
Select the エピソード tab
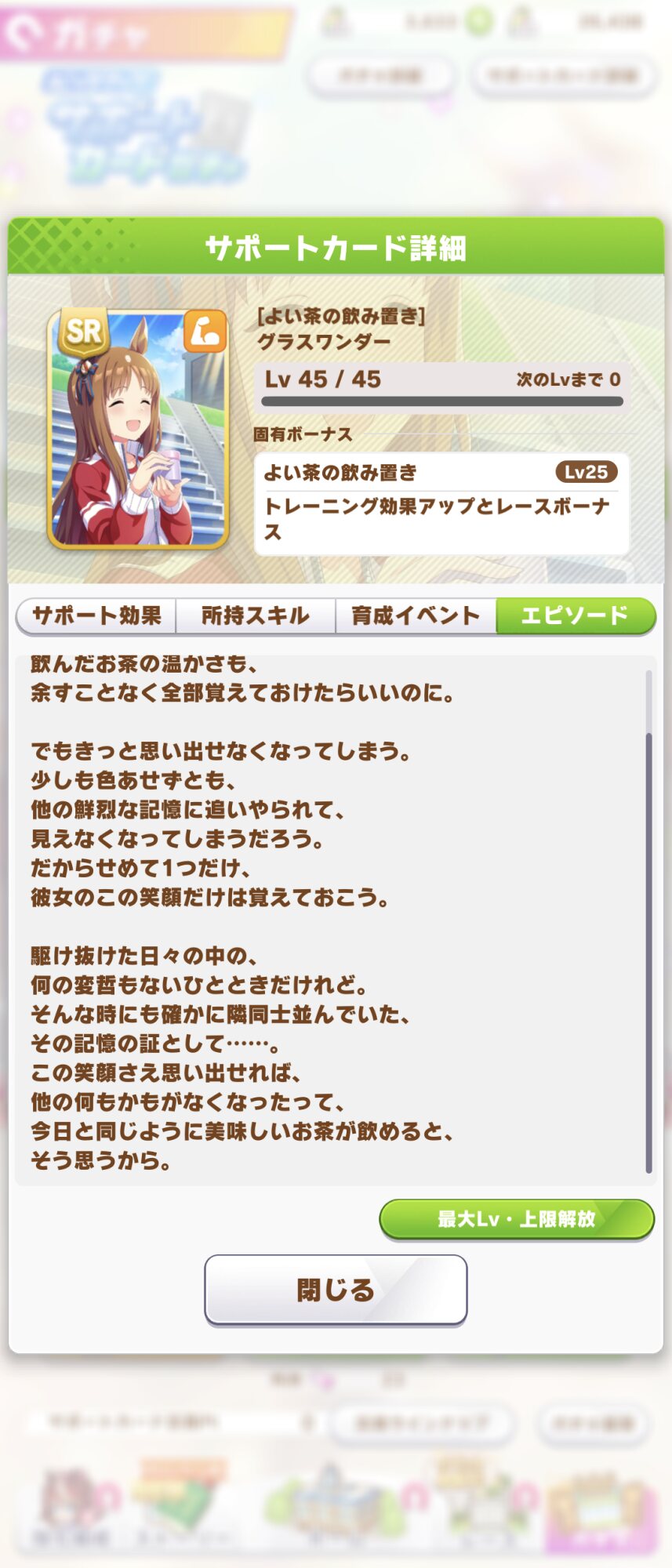coord(576,615)
